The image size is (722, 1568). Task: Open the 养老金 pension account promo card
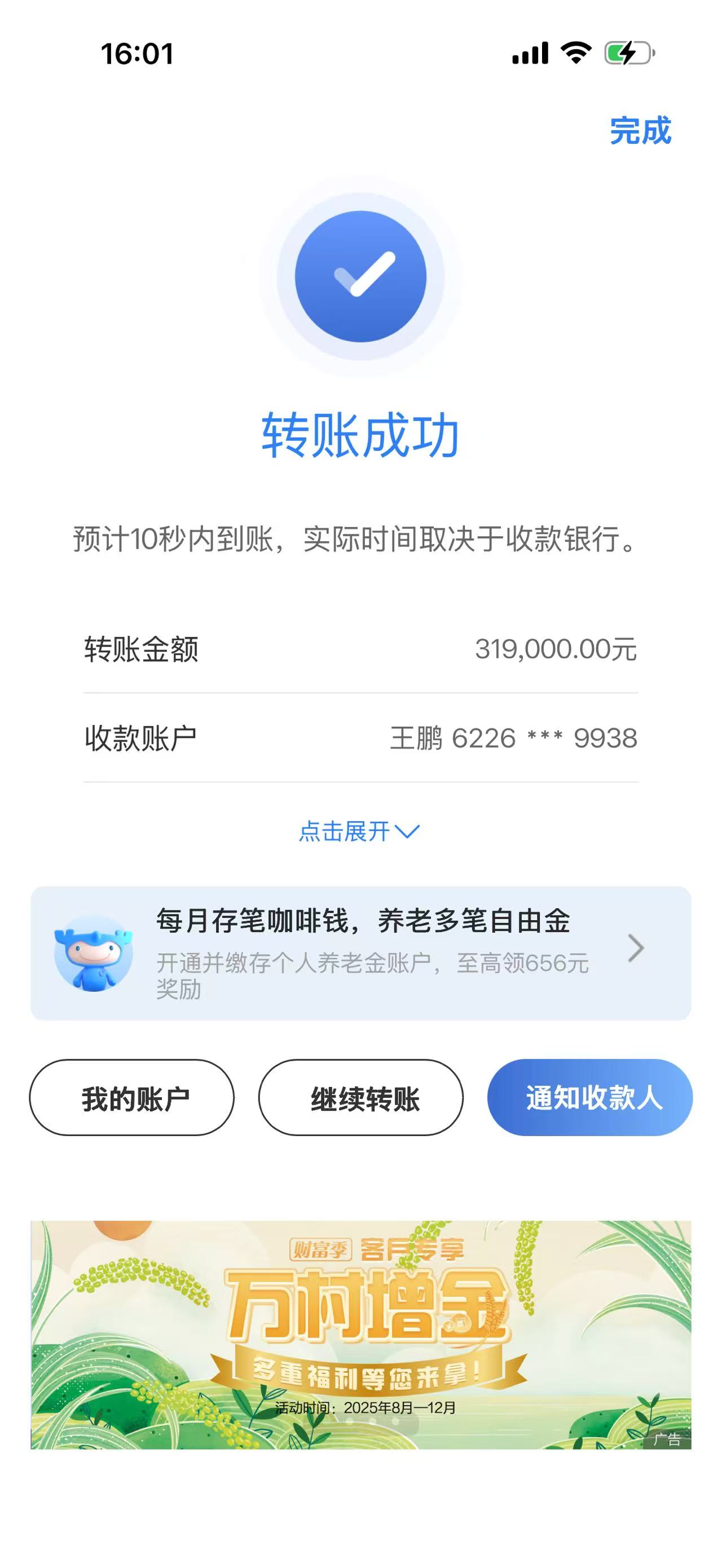tap(360, 953)
